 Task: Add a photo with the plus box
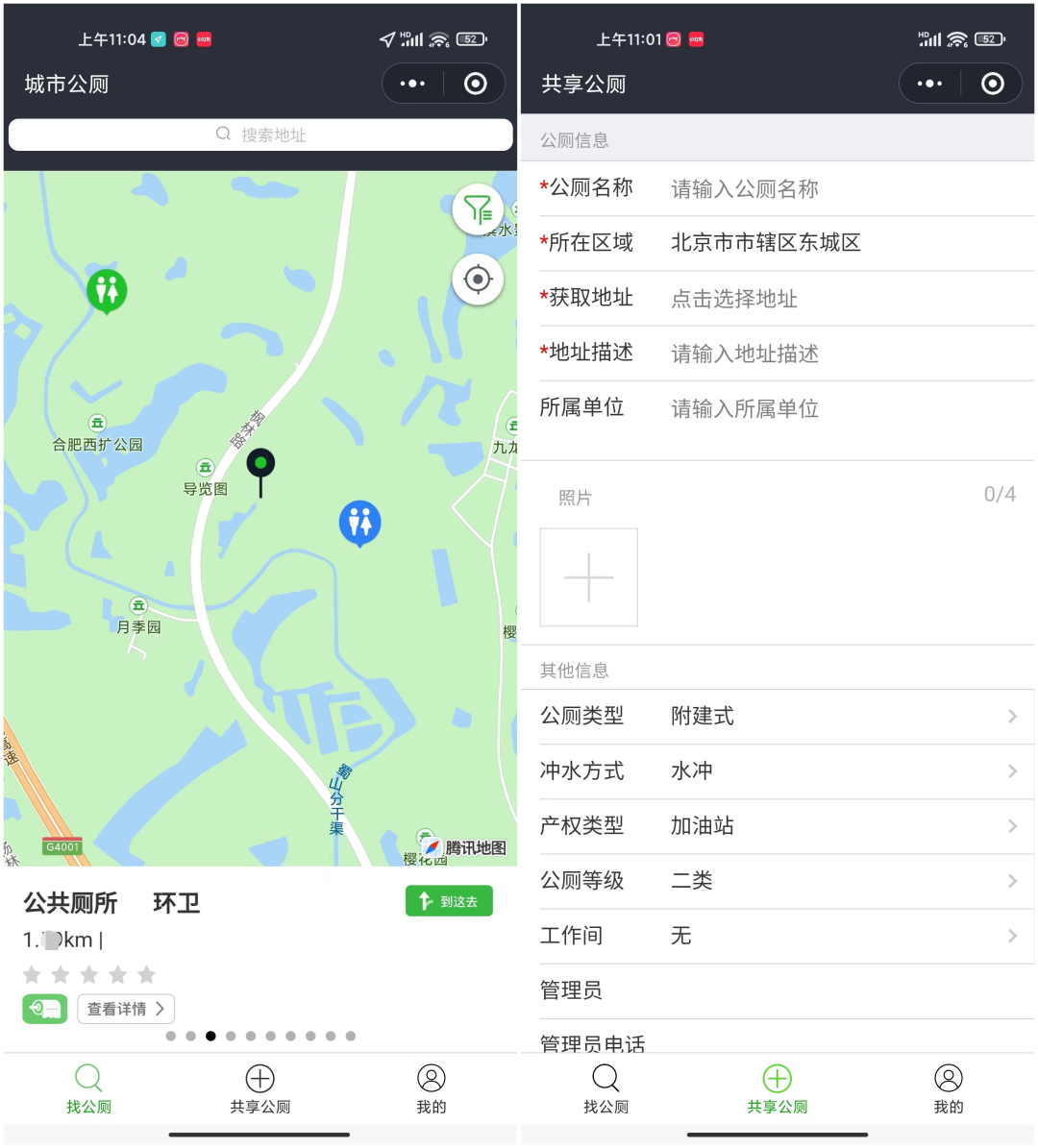(x=588, y=577)
